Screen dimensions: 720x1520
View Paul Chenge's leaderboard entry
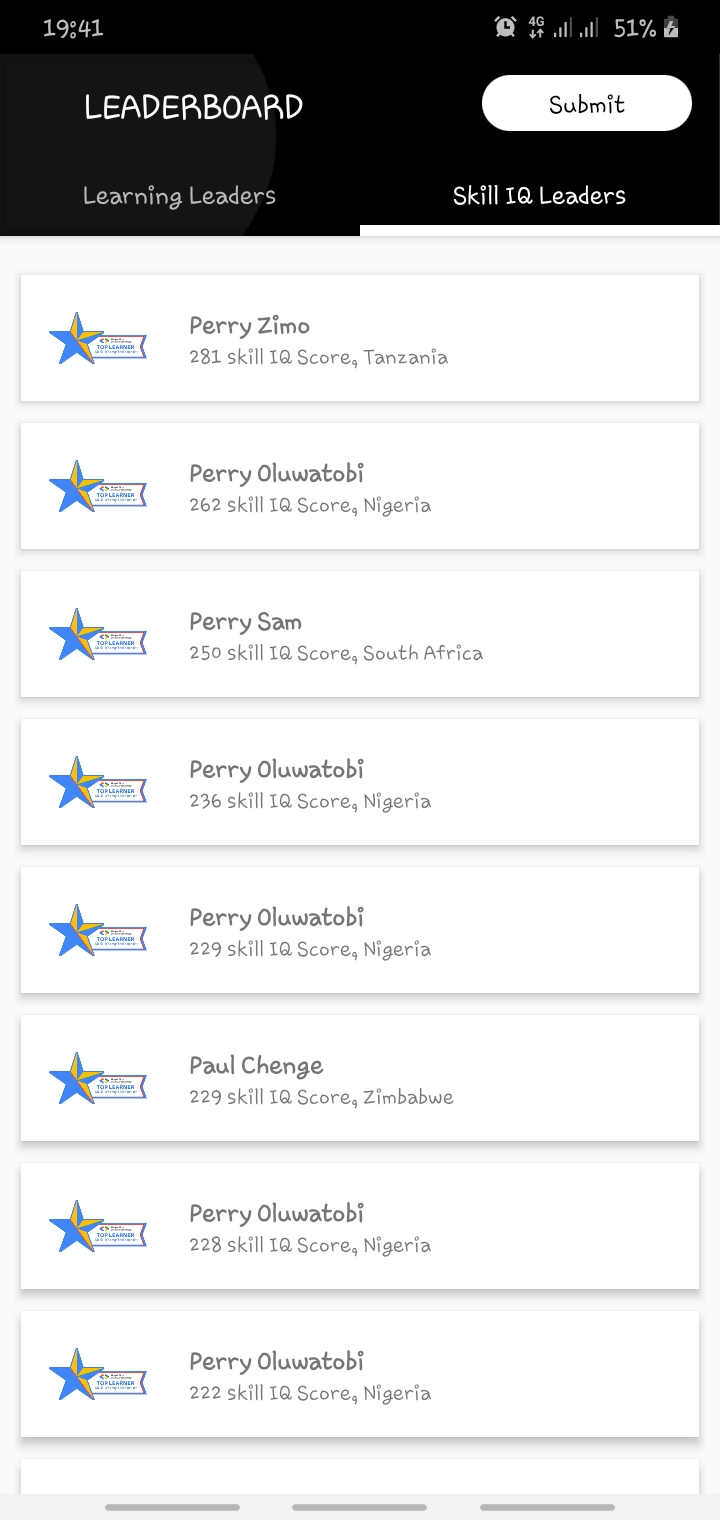click(360, 1079)
